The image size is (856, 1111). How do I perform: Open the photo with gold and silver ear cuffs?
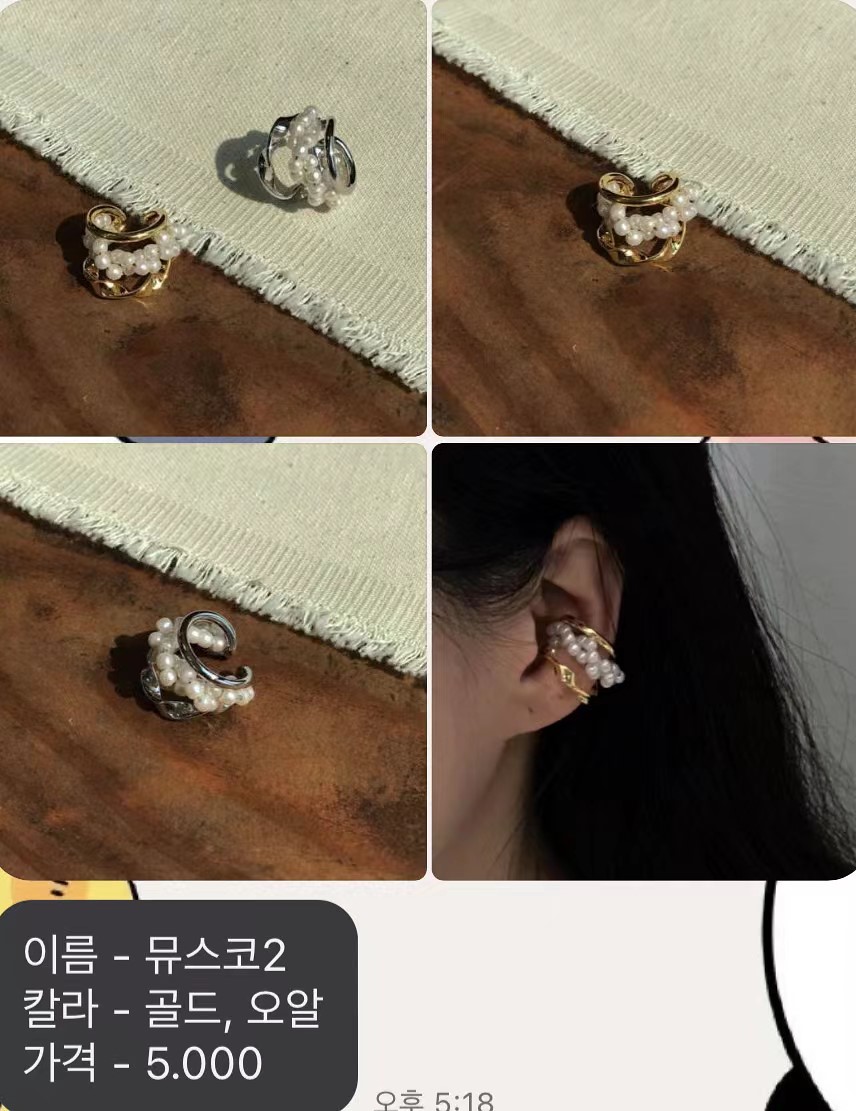coord(213,217)
